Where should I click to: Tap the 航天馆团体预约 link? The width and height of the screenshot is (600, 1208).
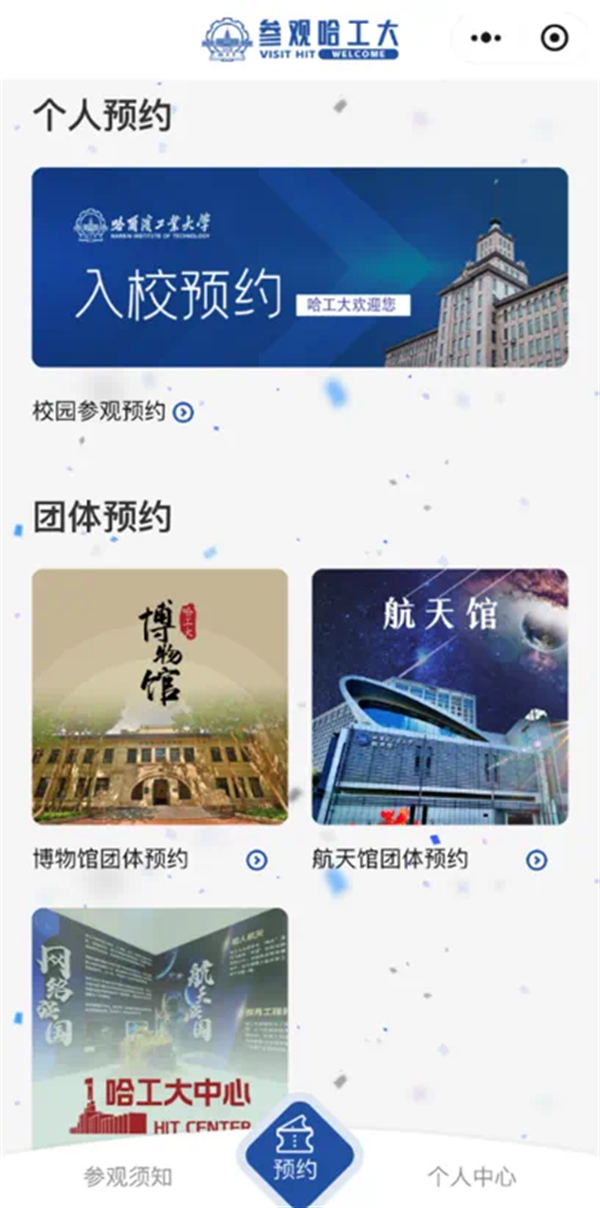430,859
